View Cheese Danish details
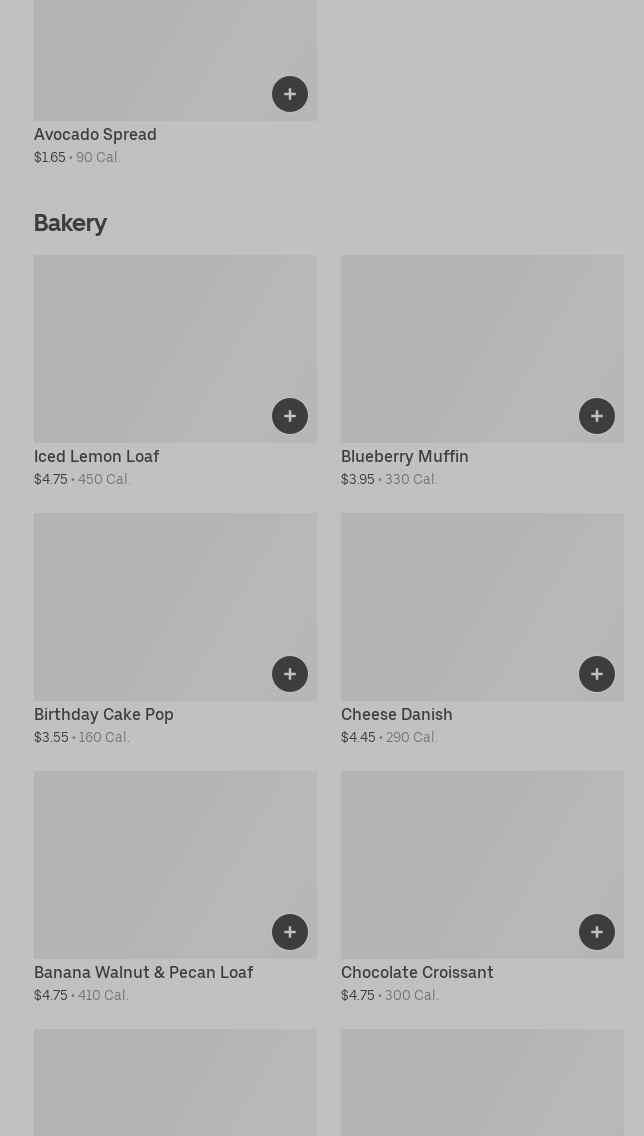This screenshot has height=1136, width=644. pyautogui.click(x=460, y=600)
